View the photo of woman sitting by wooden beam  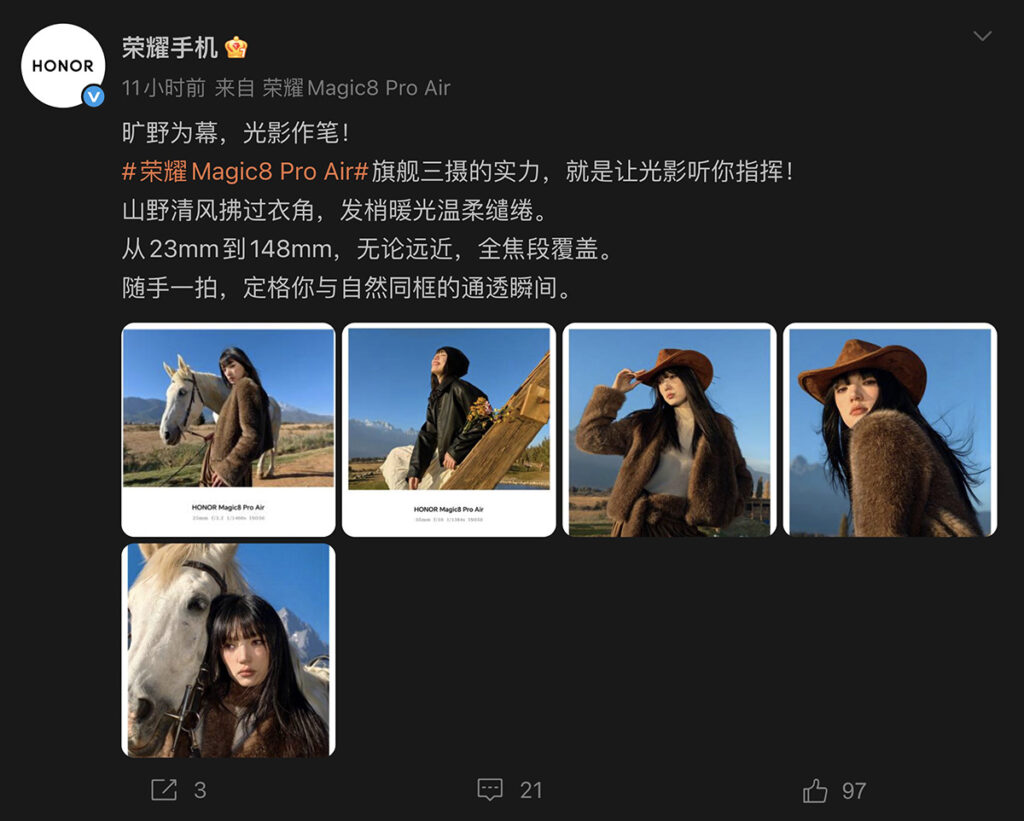pyautogui.click(x=449, y=430)
